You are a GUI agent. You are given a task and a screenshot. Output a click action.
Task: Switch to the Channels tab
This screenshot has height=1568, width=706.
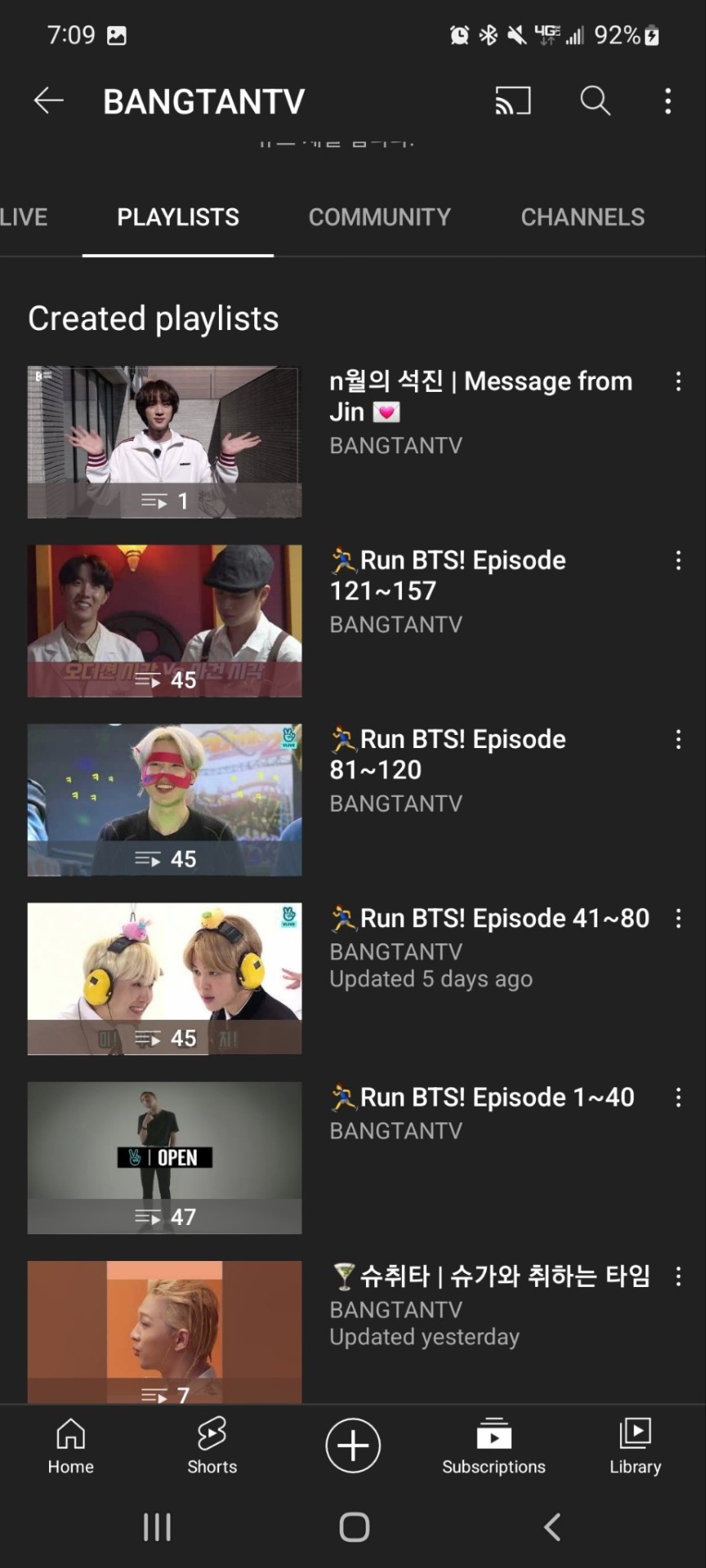(x=583, y=217)
